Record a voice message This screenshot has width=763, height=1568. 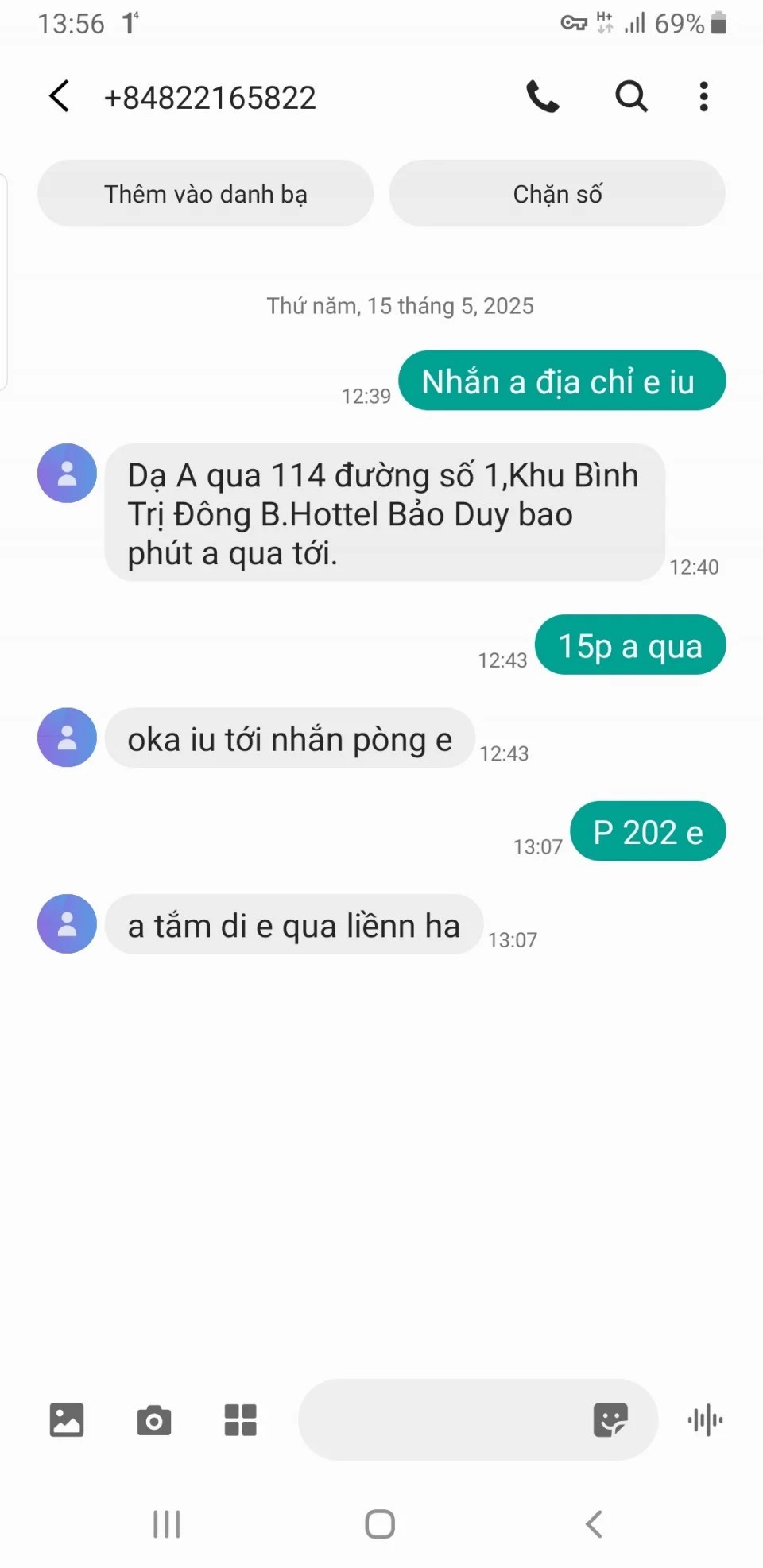click(705, 1419)
